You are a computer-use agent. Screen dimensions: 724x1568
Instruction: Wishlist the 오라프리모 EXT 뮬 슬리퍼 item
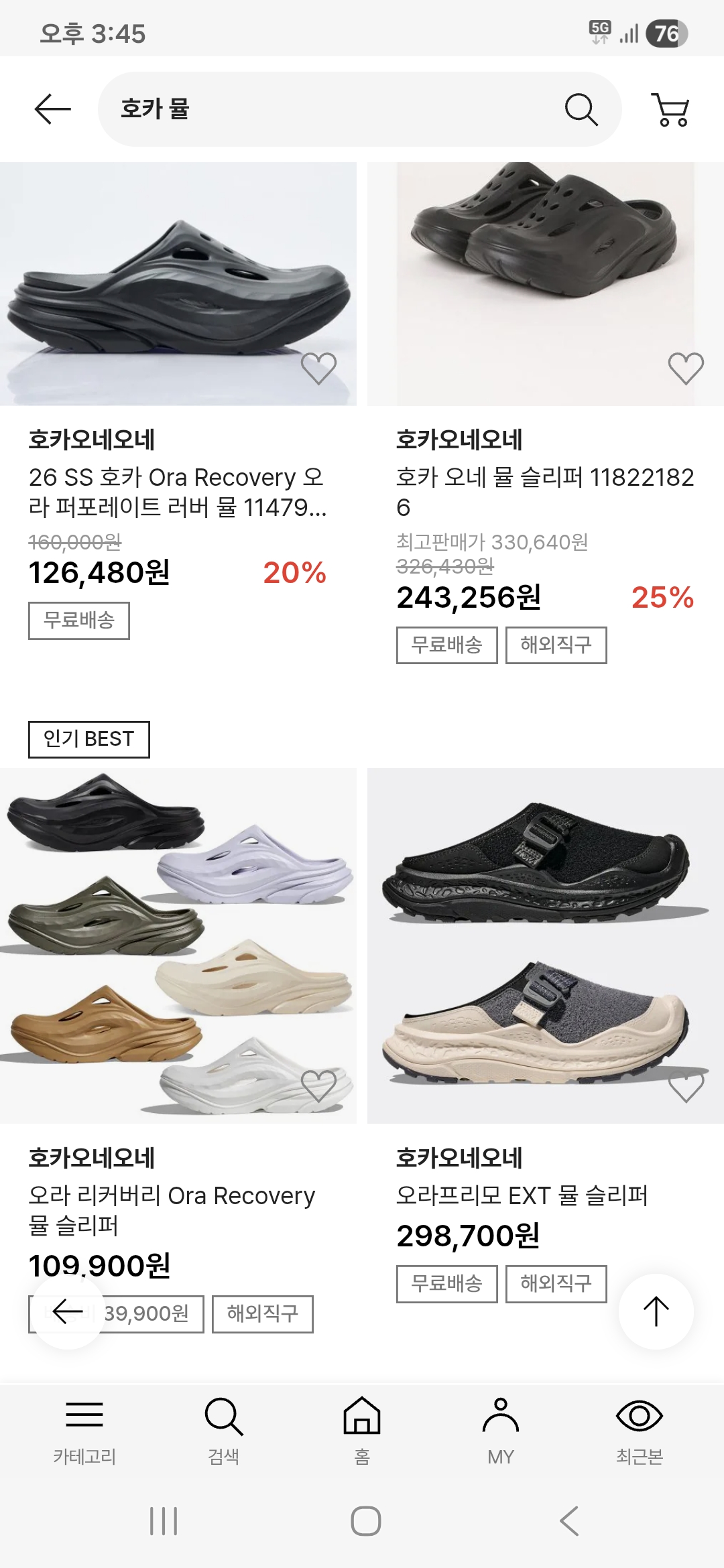(x=686, y=1086)
